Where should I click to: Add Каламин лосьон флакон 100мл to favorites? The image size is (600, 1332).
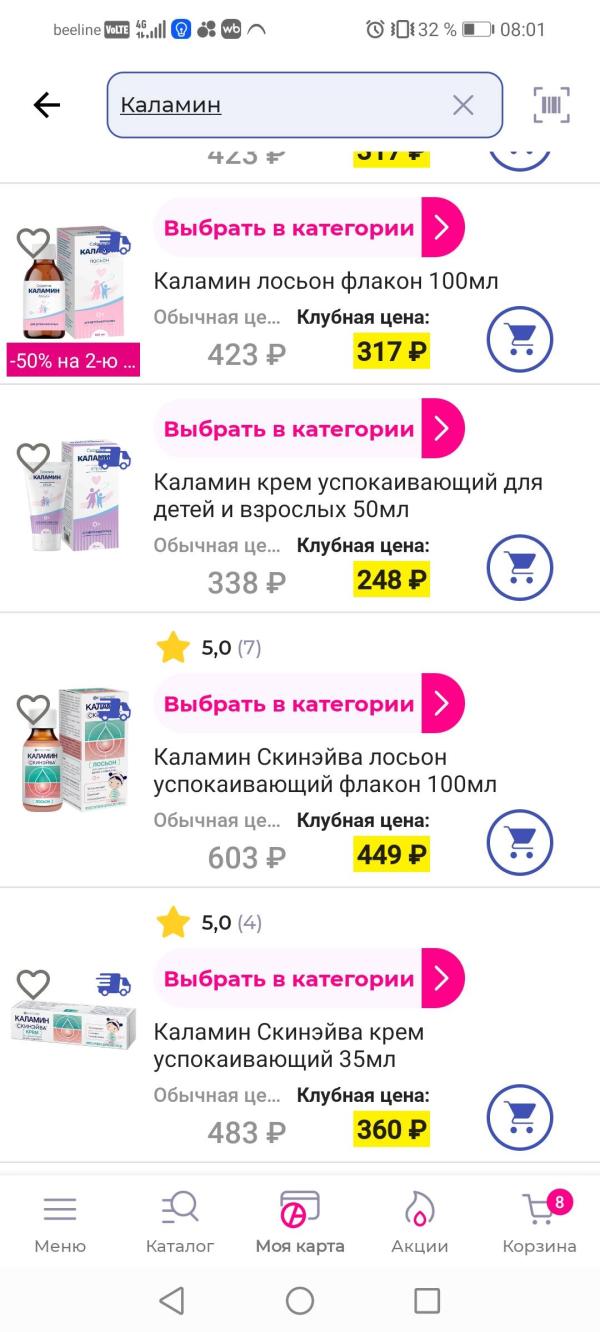click(33, 242)
